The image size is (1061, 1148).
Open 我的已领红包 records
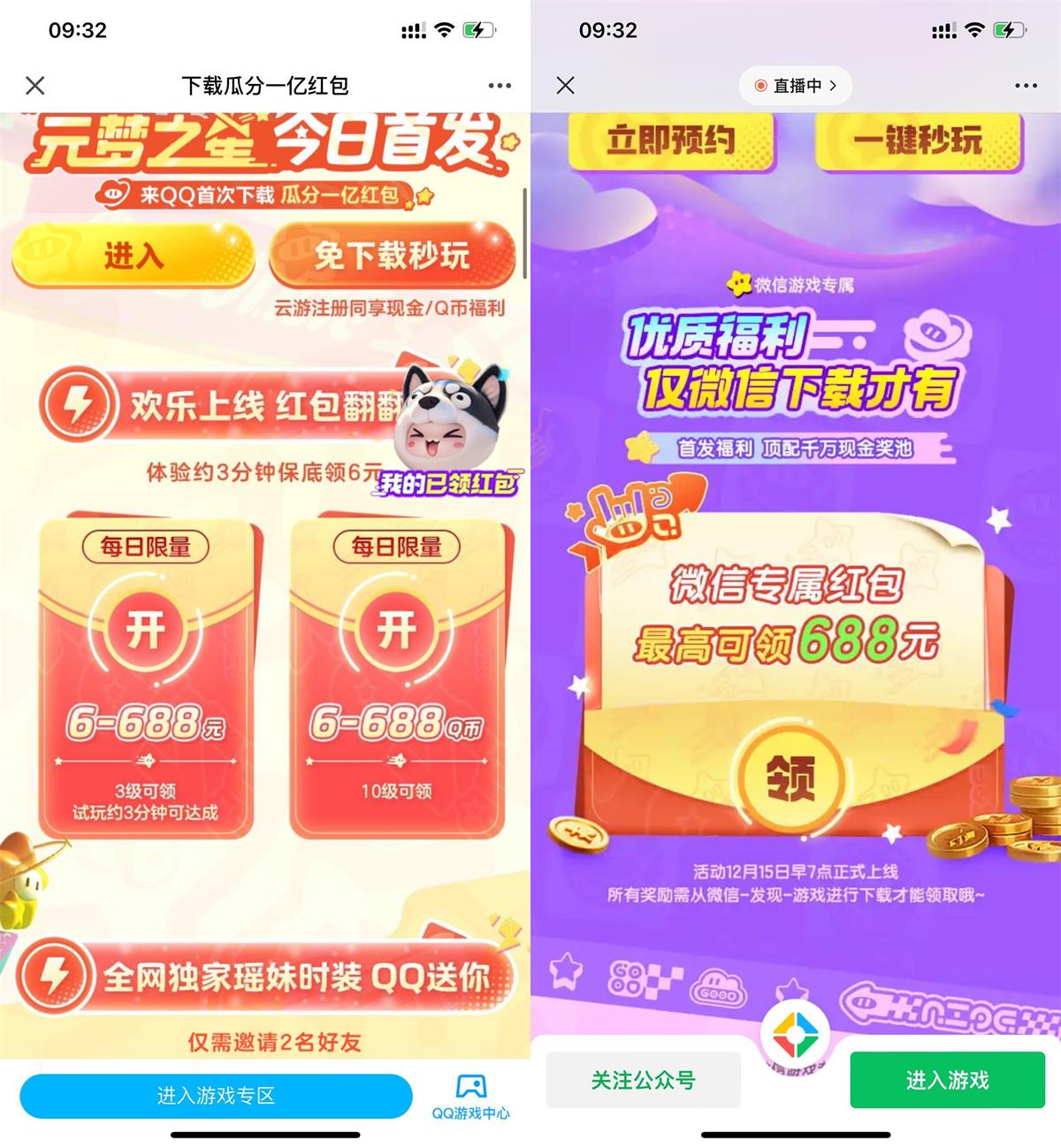pyautogui.click(x=448, y=483)
